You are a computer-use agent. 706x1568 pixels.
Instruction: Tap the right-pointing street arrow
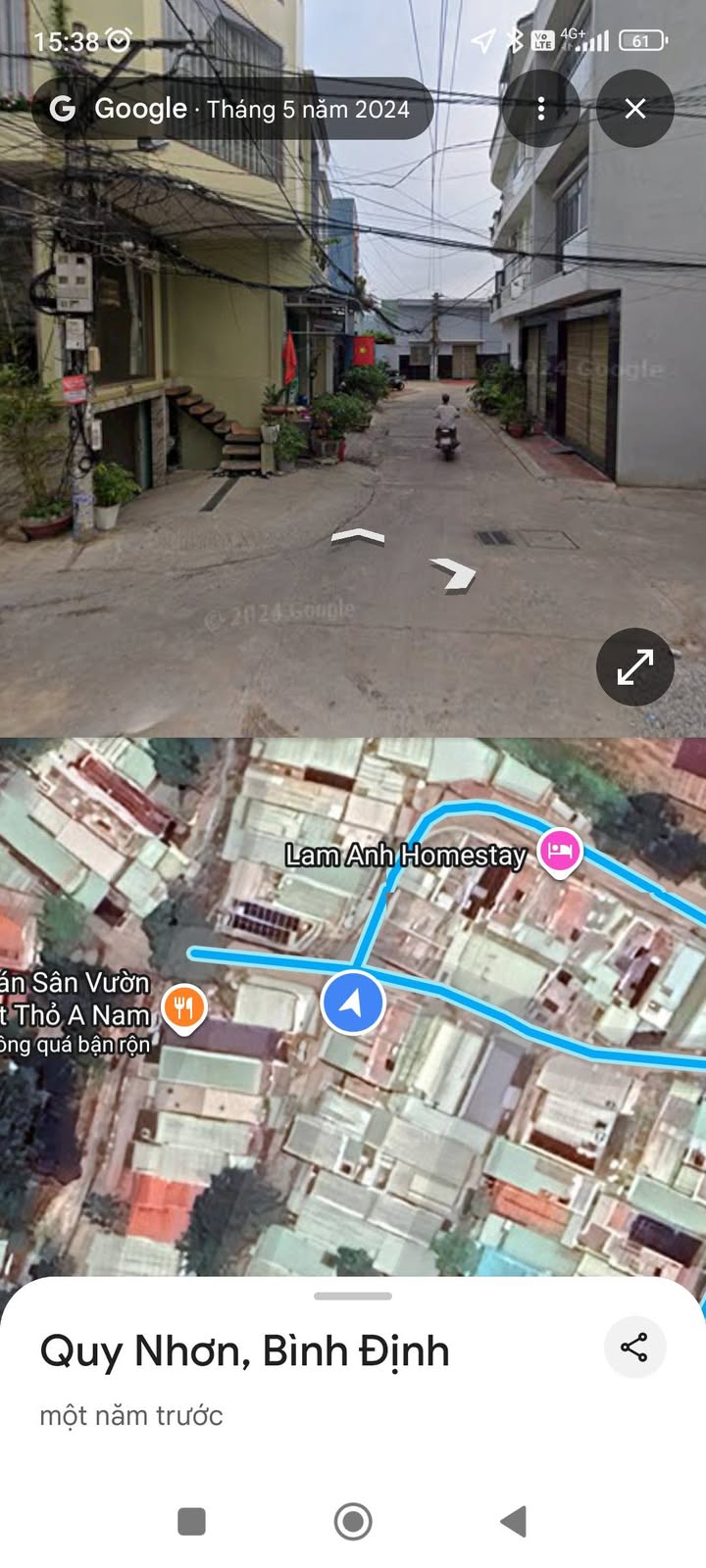[x=453, y=573]
